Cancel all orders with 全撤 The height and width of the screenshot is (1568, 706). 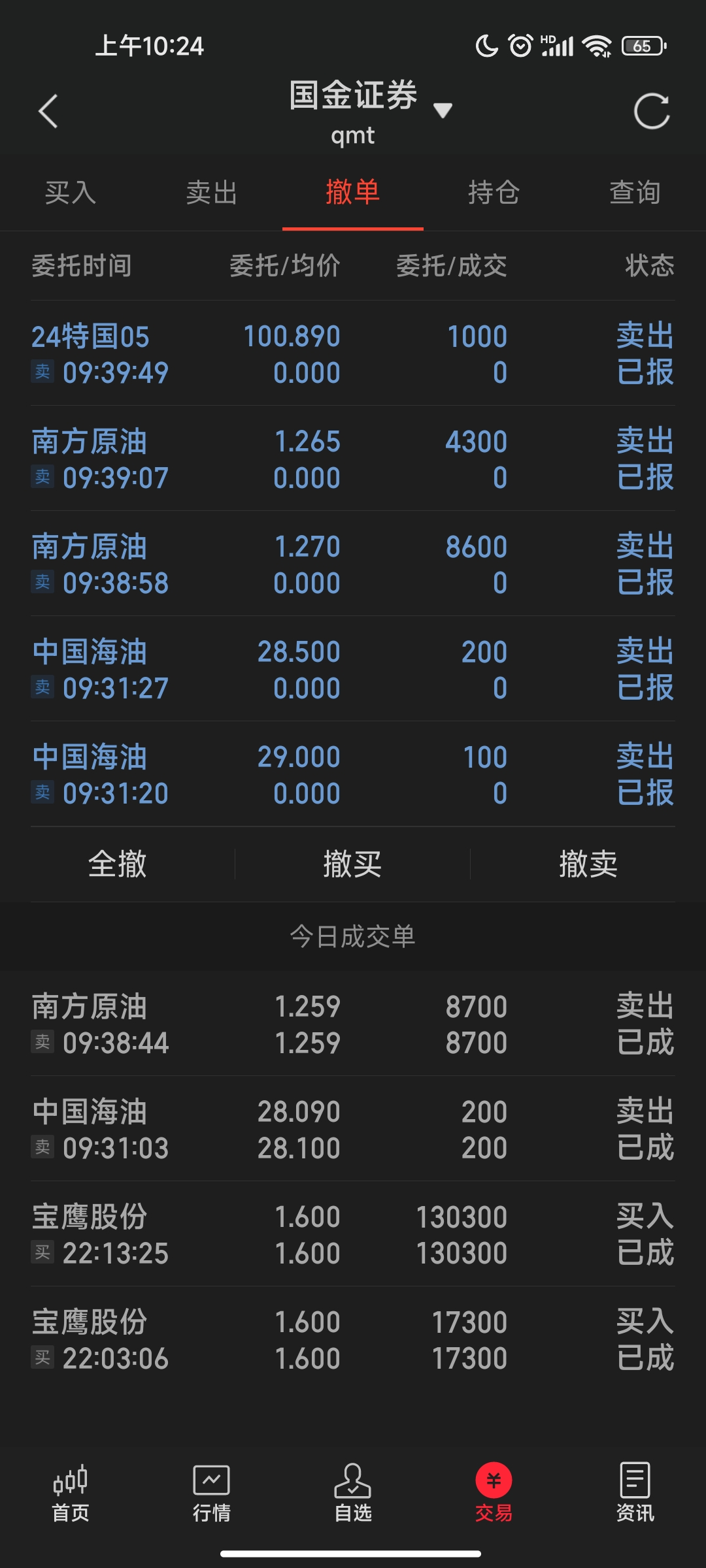tap(118, 864)
